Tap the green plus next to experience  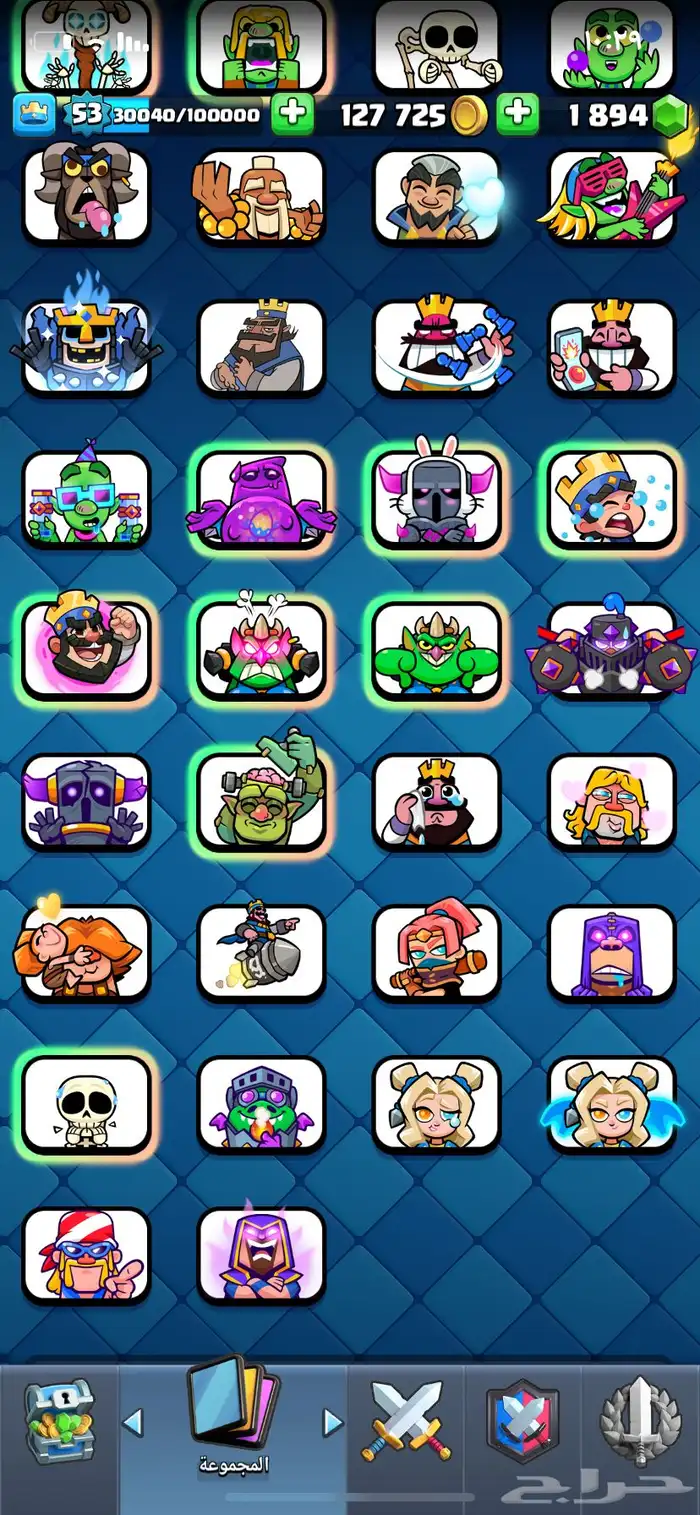coord(293,114)
